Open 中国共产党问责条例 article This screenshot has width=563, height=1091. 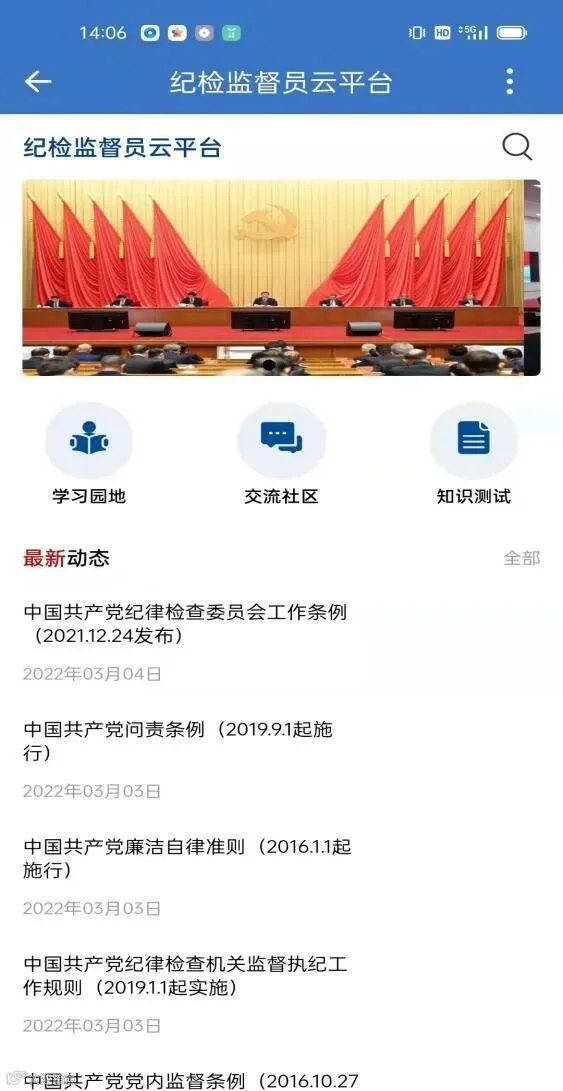pos(178,741)
